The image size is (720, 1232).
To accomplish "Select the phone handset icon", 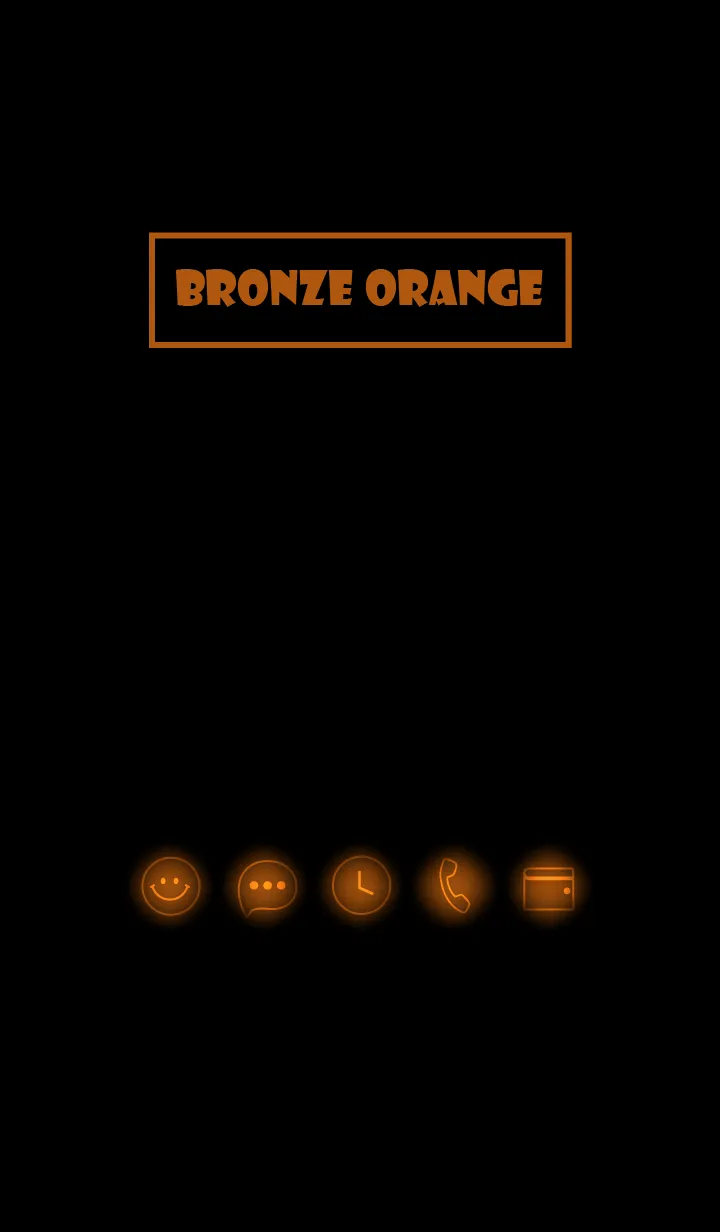I will click(x=456, y=884).
